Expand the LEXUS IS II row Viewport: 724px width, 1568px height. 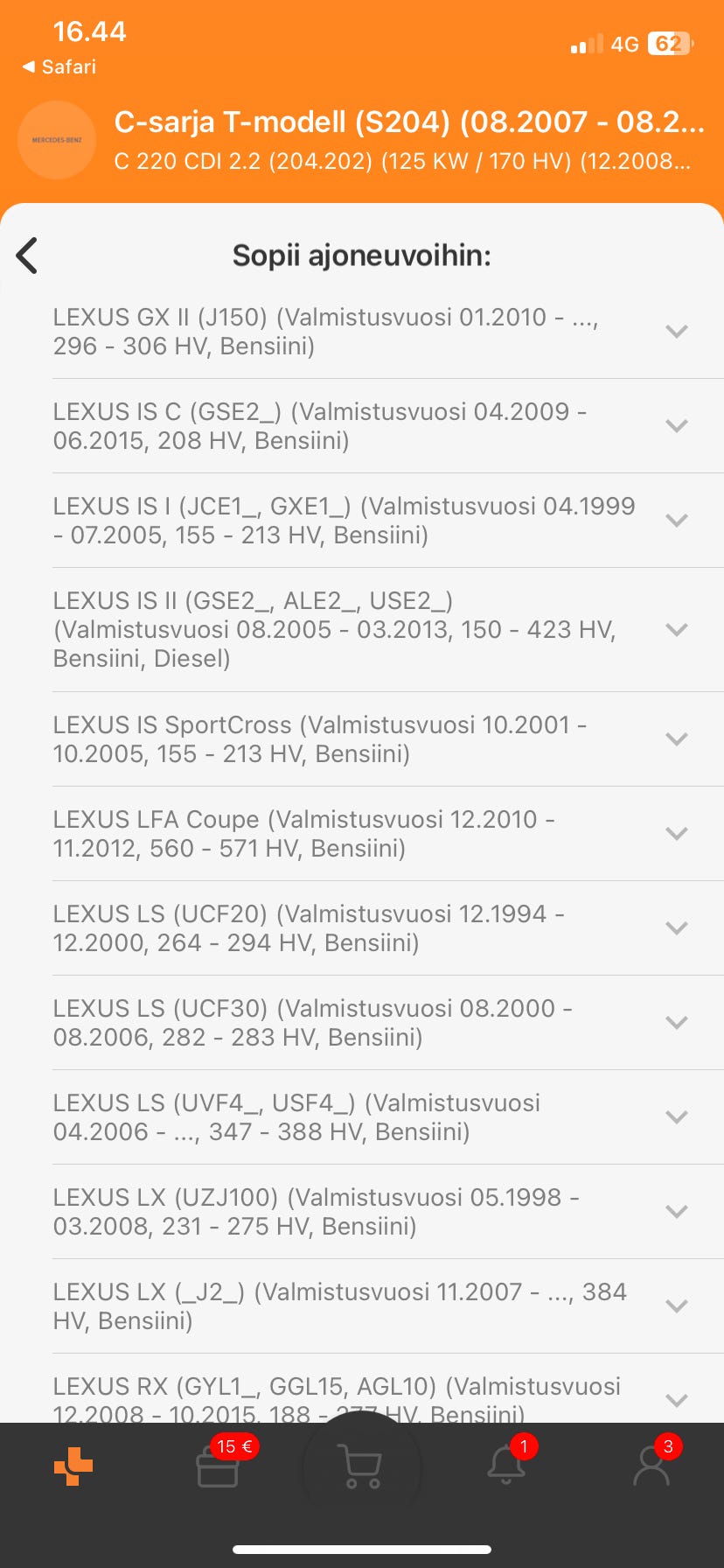click(676, 630)
